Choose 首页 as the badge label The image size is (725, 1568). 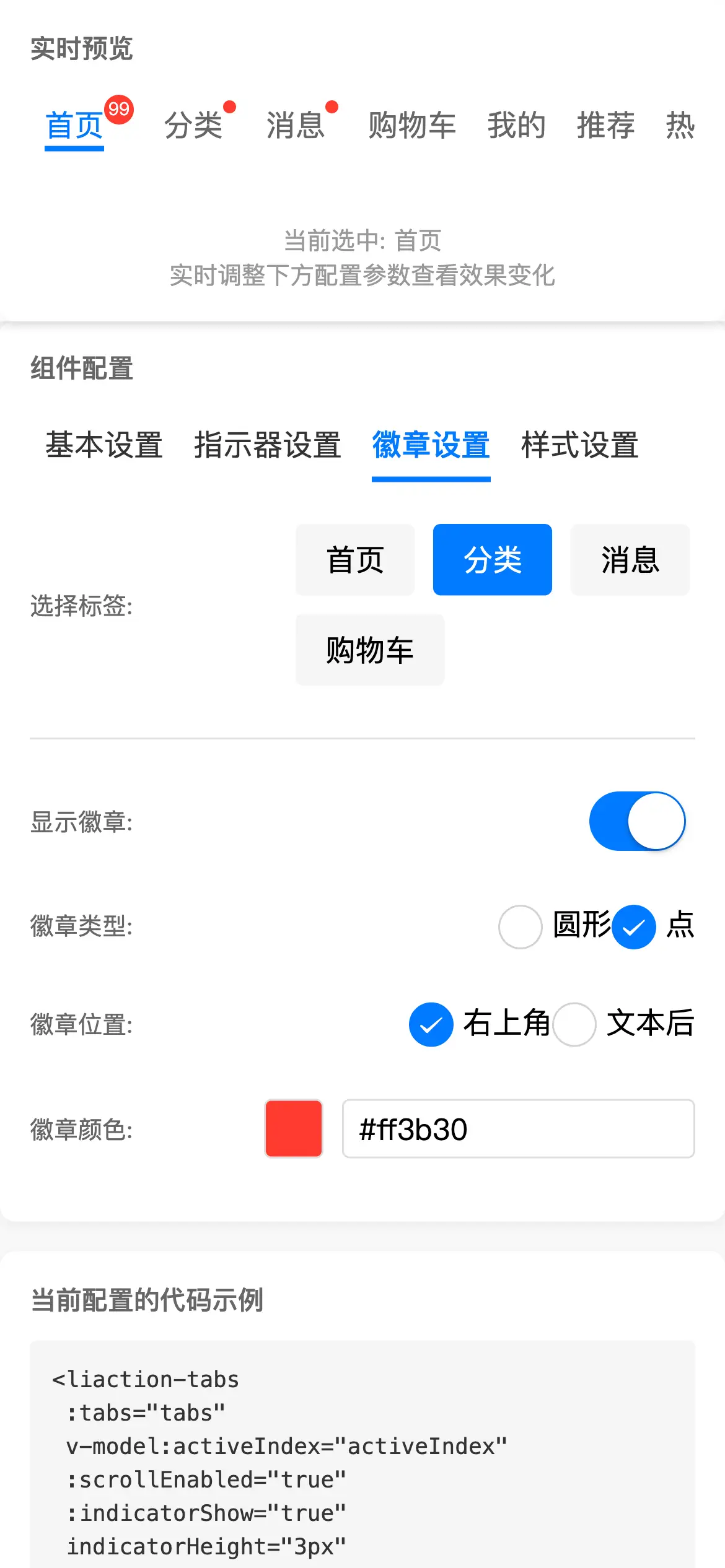355,560
